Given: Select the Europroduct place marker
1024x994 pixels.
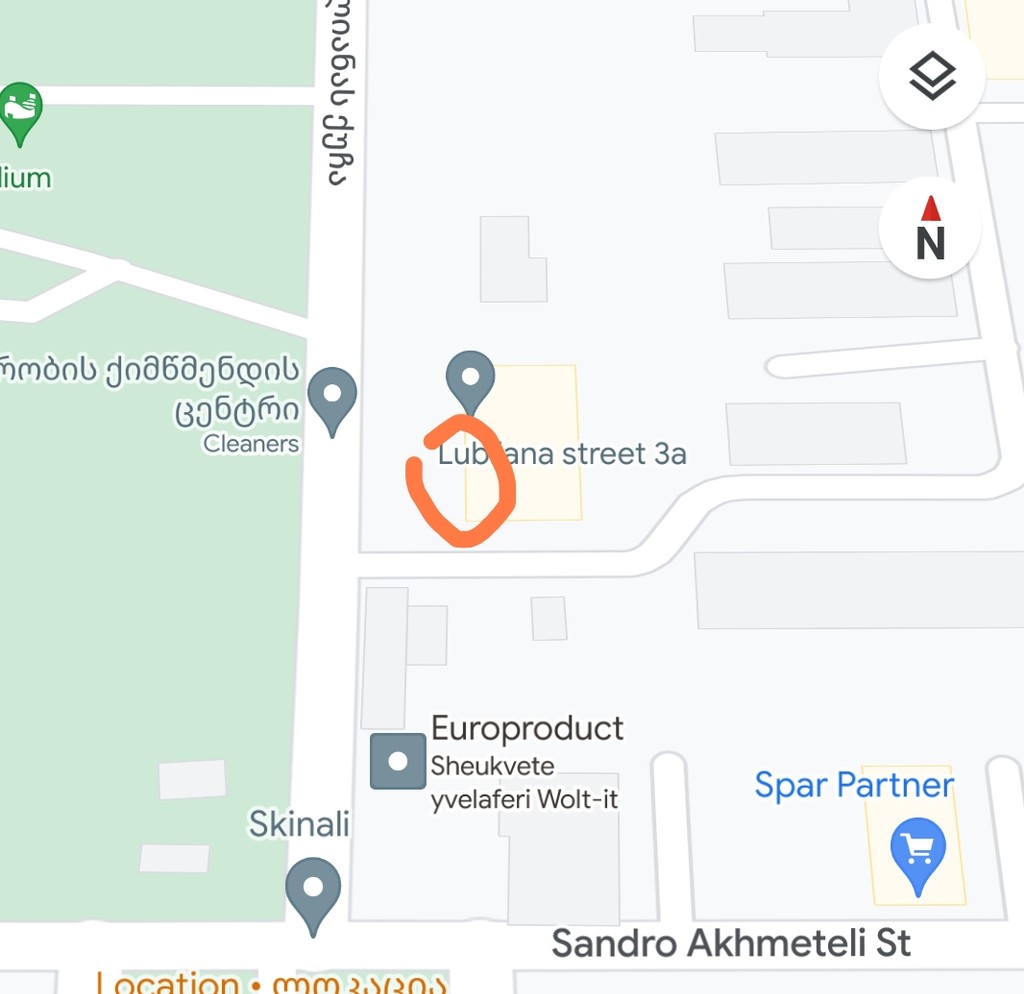Looking at the screenshot, I should click(x=398, y=761).
